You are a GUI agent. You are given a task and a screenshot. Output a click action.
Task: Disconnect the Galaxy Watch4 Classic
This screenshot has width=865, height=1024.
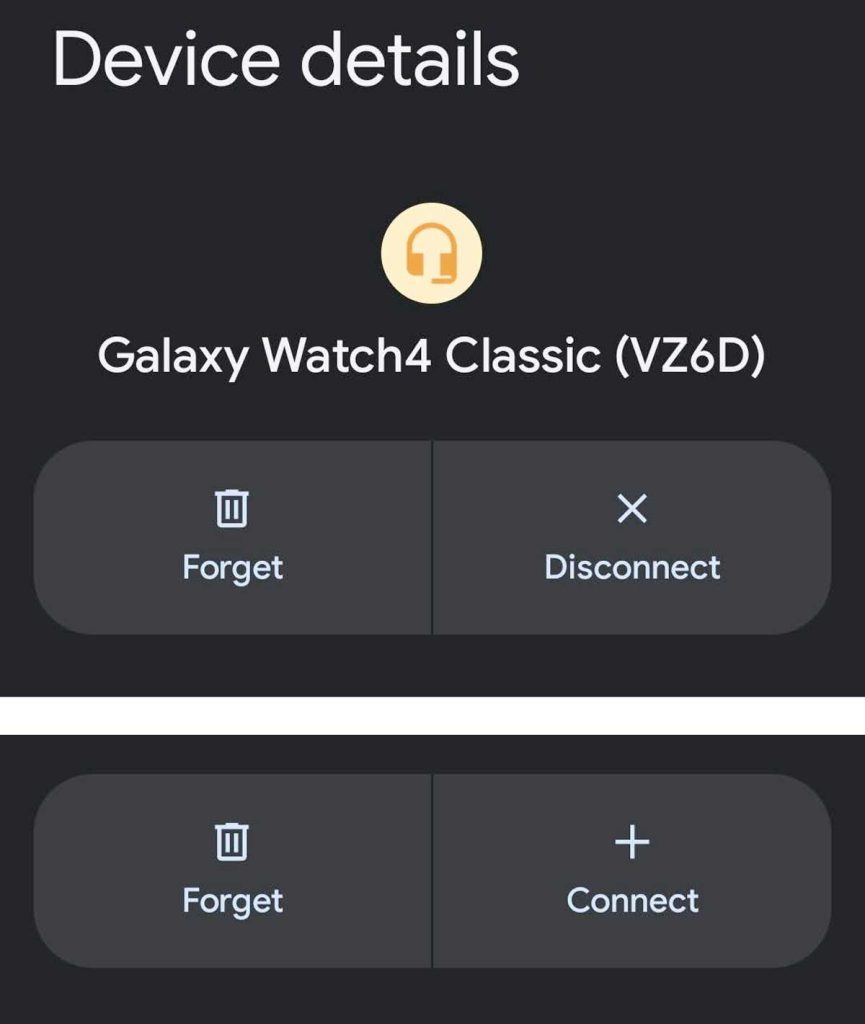click(x=632, y=538)
